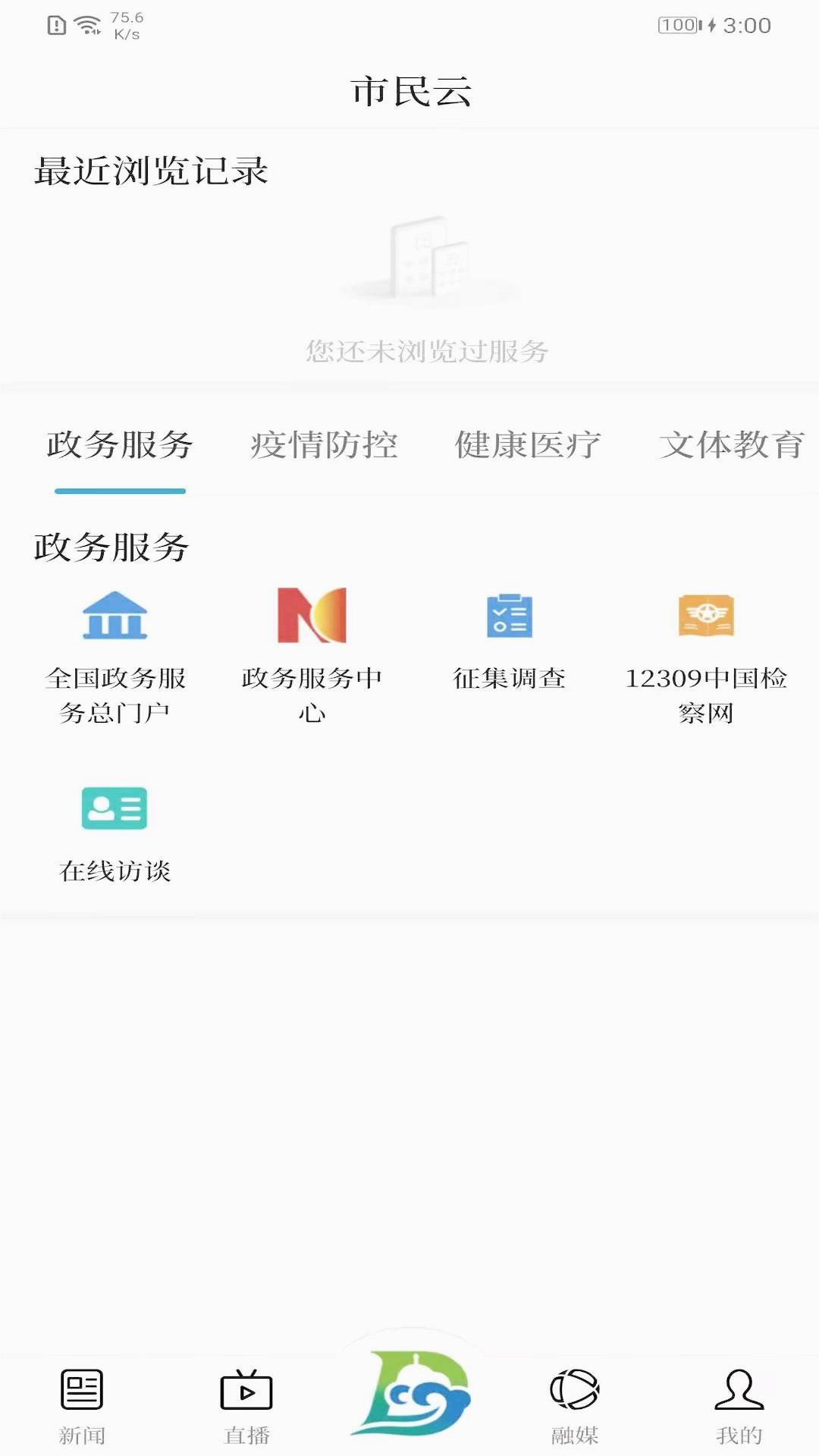This screenshot has height=1456, width=819.
Task: Tap the battery indicator in status bar
Action: coord(677,25)
